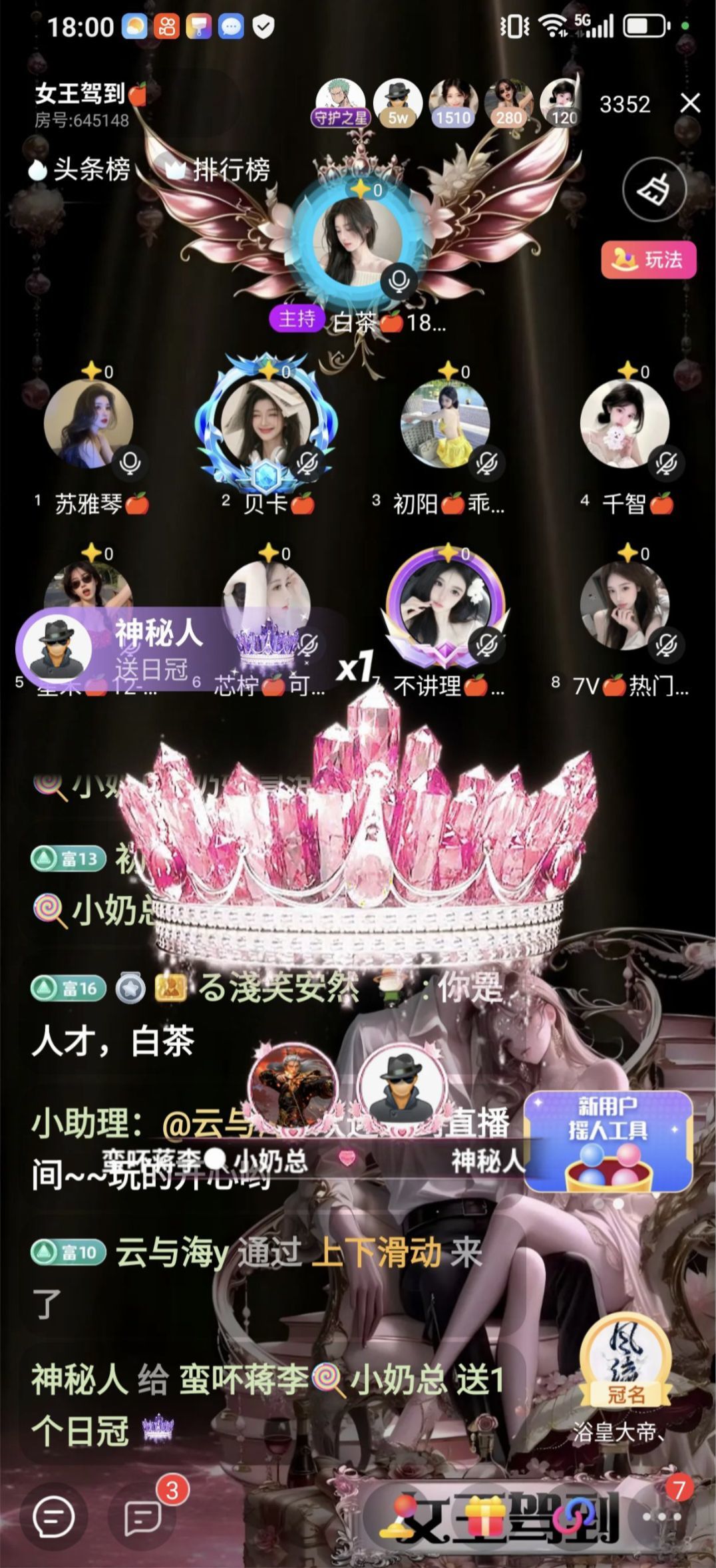Open the 头条榜 headline ranking
This screenshot has height=1568, width=716.
(x=80, y=170)
